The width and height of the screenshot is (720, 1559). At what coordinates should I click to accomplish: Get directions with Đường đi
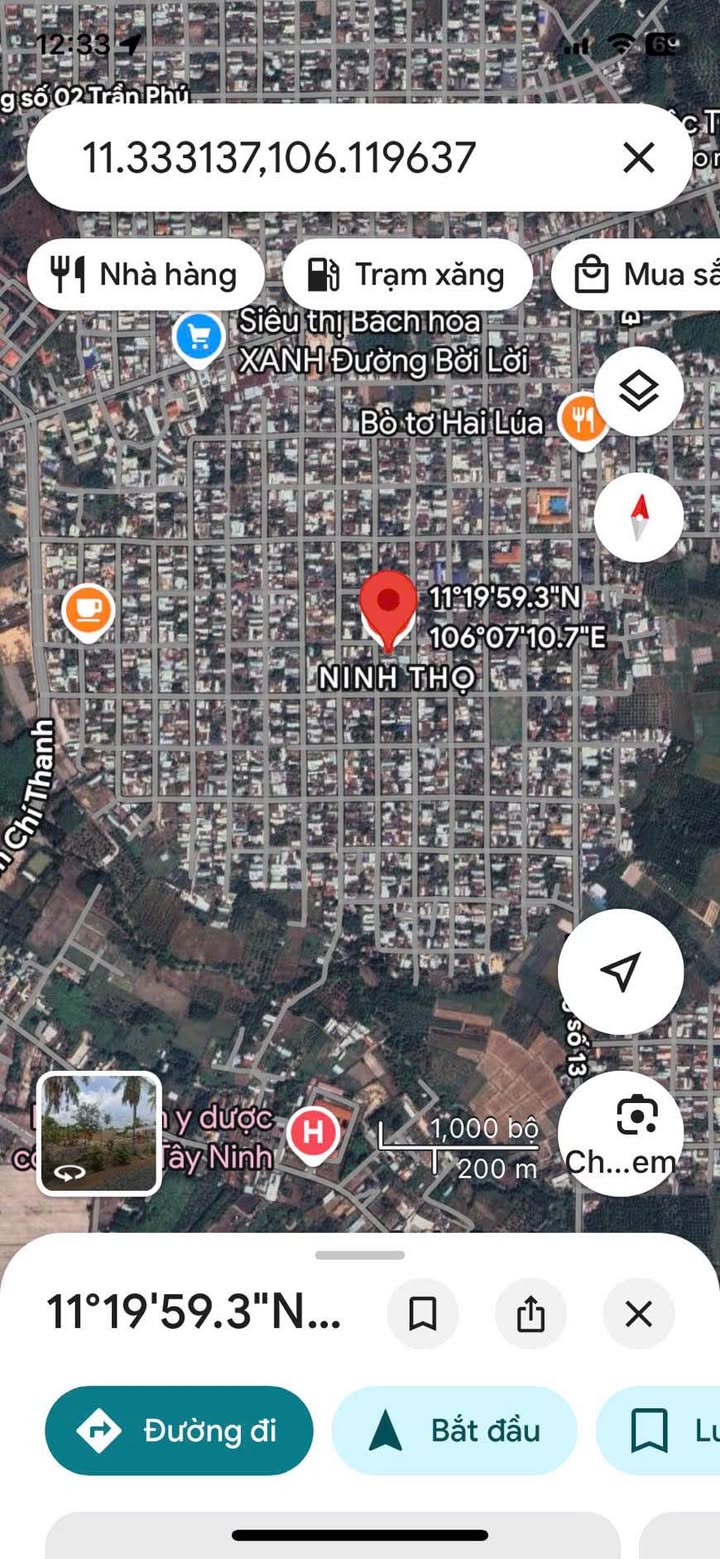pyautogui.click(x=179, y=1431)
